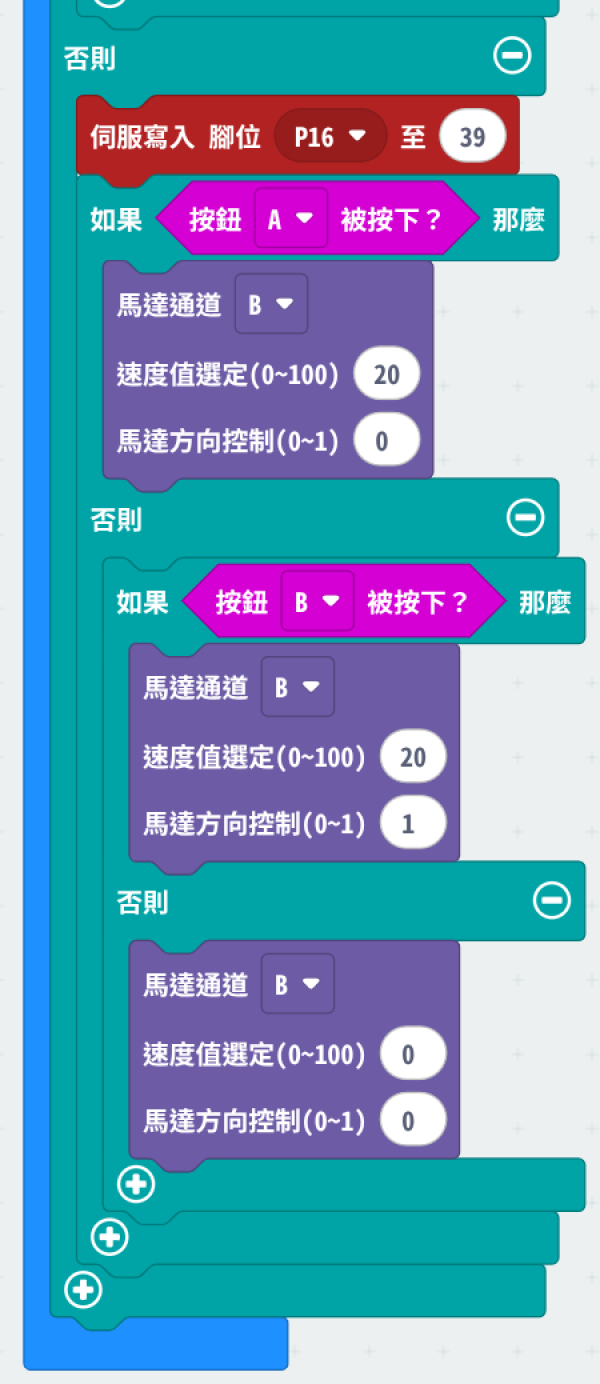Viewport: 600px width, 1384px height.
Task: Open the P16 pin dropdown in servo block
Action: click(330, 137)
